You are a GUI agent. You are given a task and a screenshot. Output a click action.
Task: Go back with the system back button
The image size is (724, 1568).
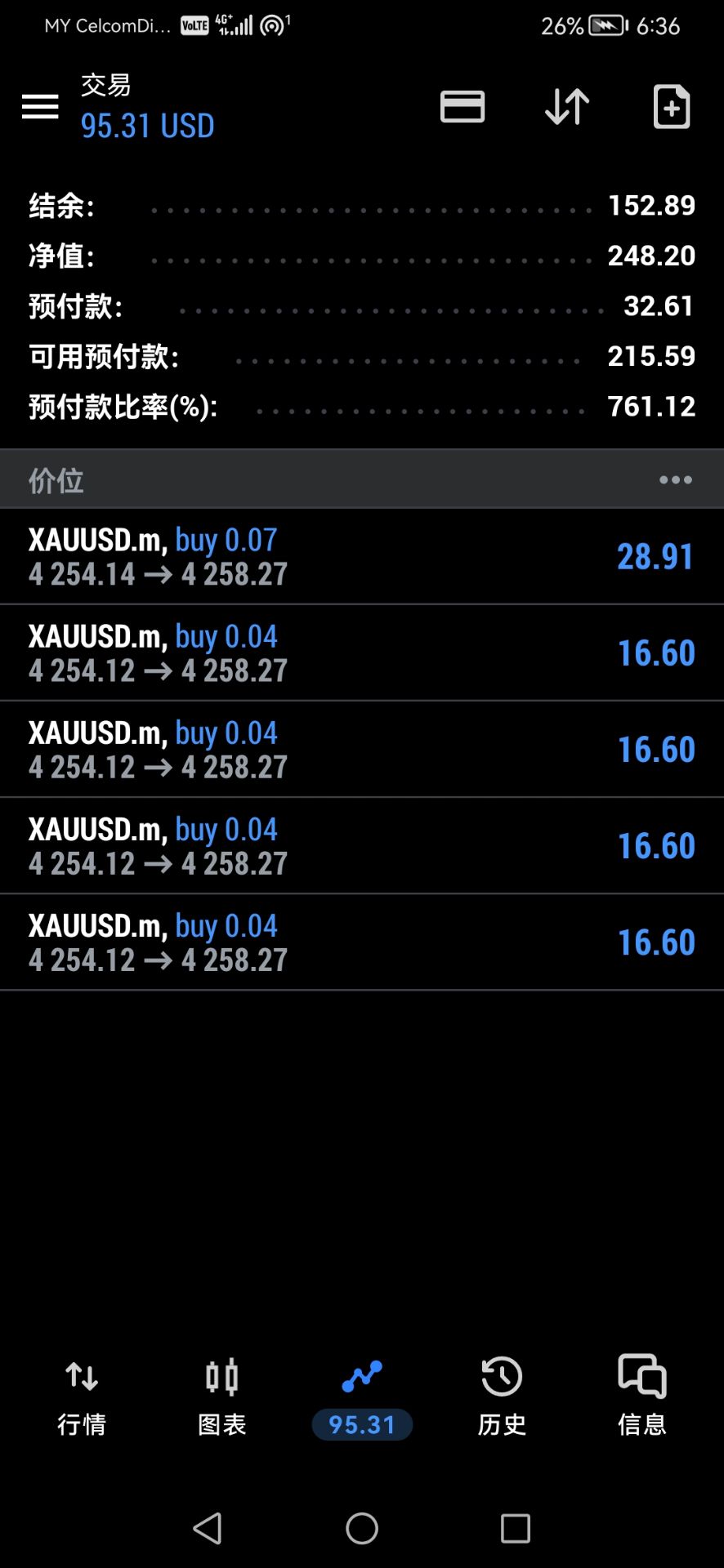coord(208,1528)
